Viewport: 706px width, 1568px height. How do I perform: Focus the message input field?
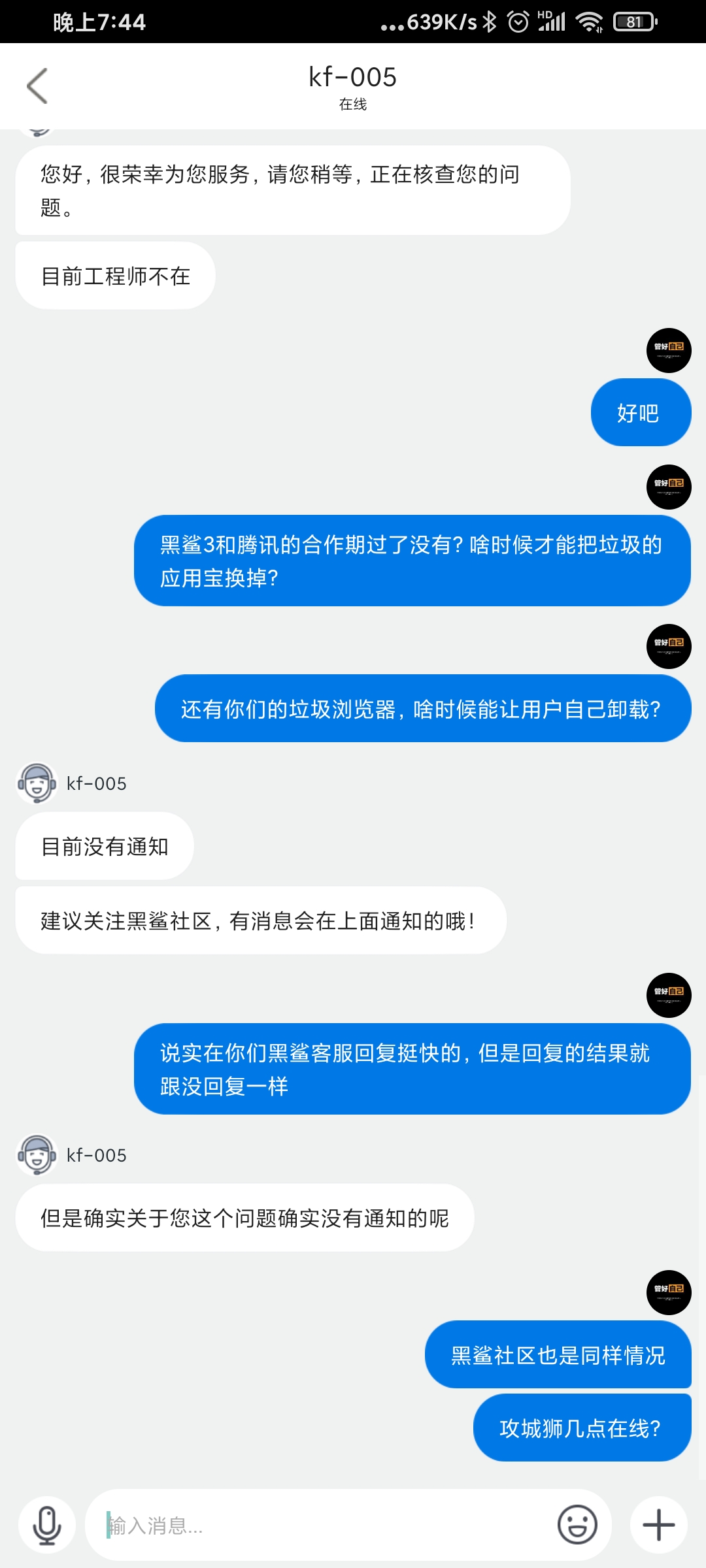(320, 1526)
